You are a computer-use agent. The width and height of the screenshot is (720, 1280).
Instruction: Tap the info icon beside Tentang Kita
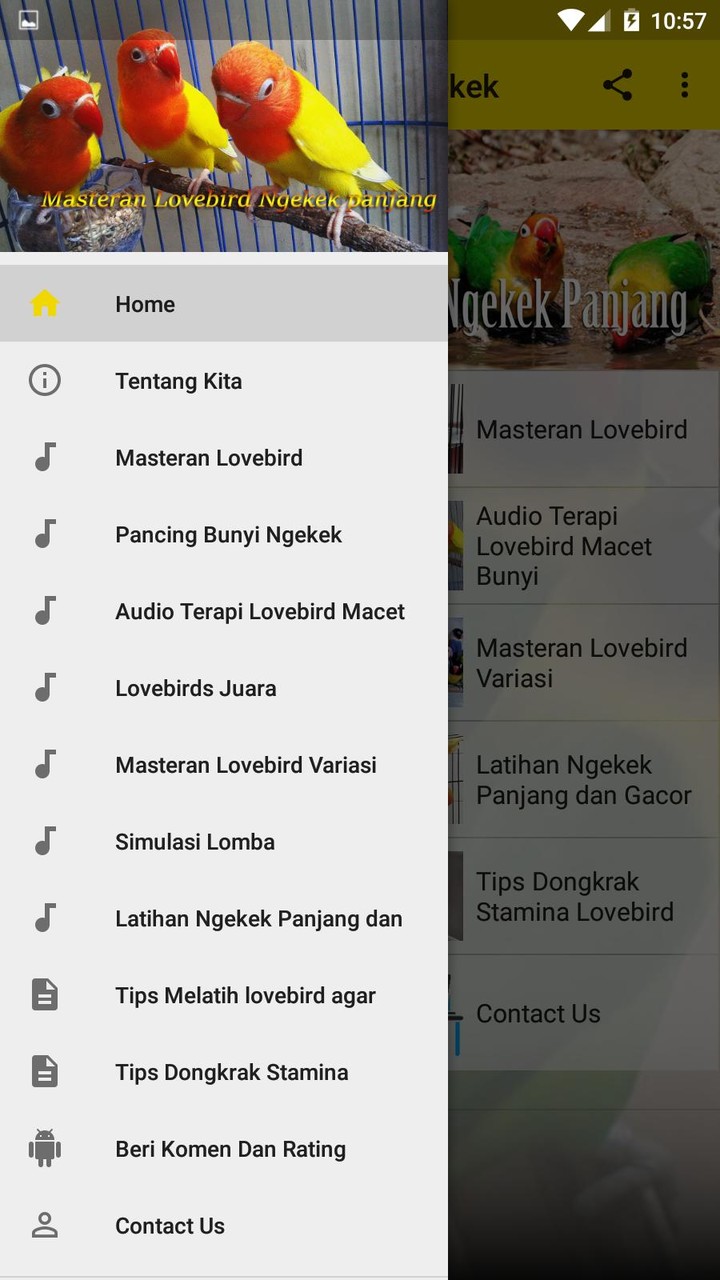click(x=44, y=381)
